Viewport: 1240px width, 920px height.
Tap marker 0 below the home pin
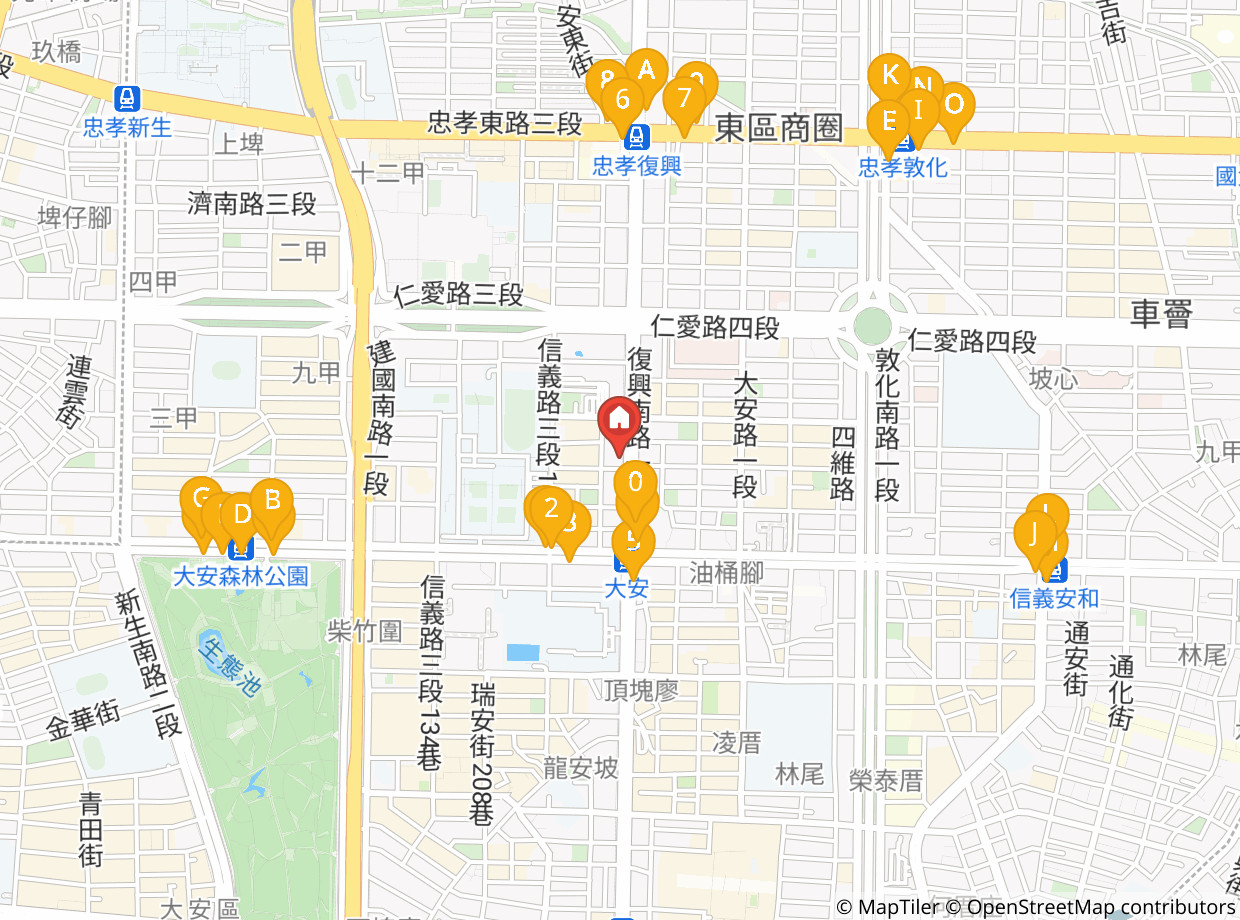pos(635,487)
